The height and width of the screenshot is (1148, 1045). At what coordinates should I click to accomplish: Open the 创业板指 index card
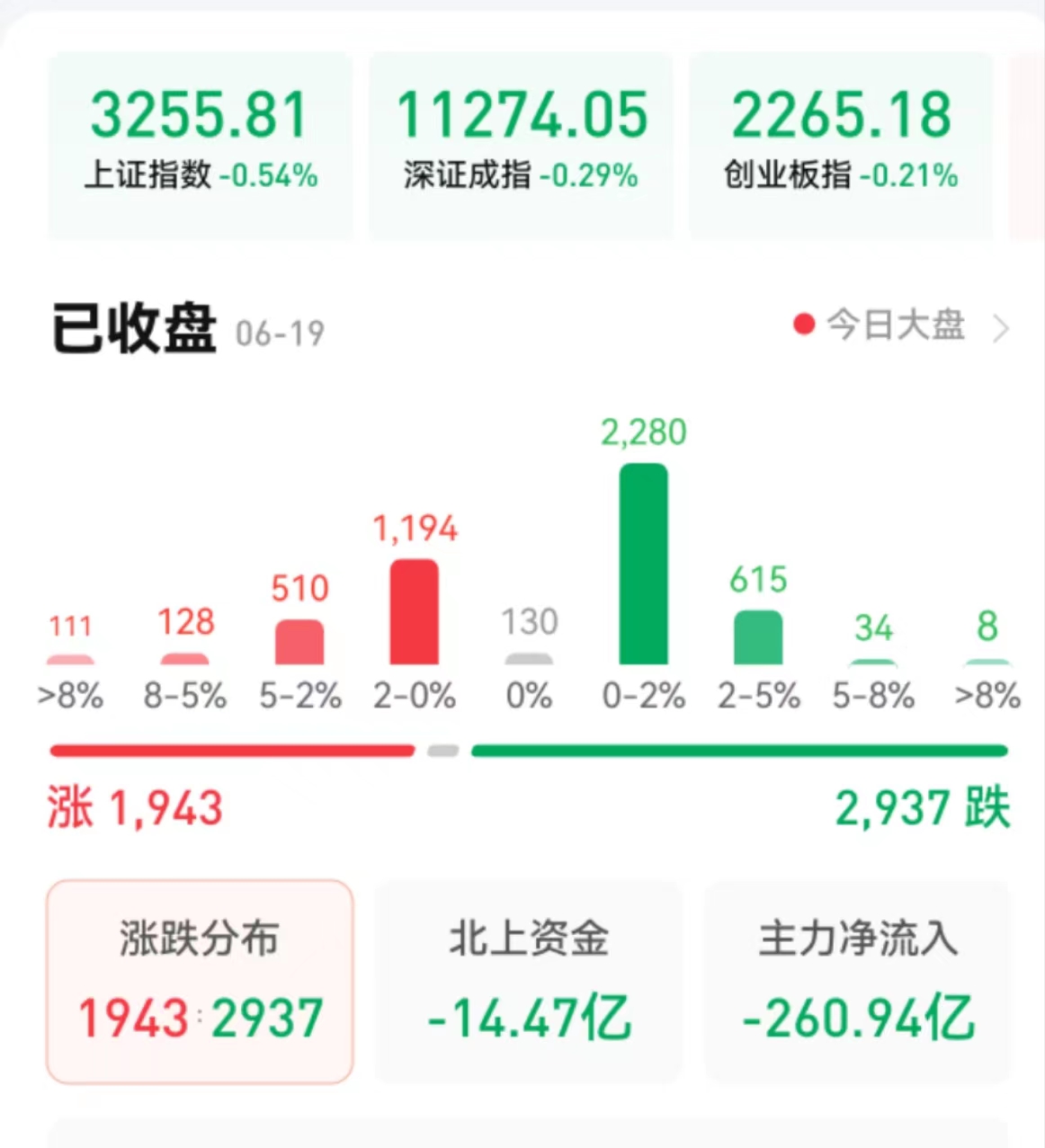[x=841, y=144]
